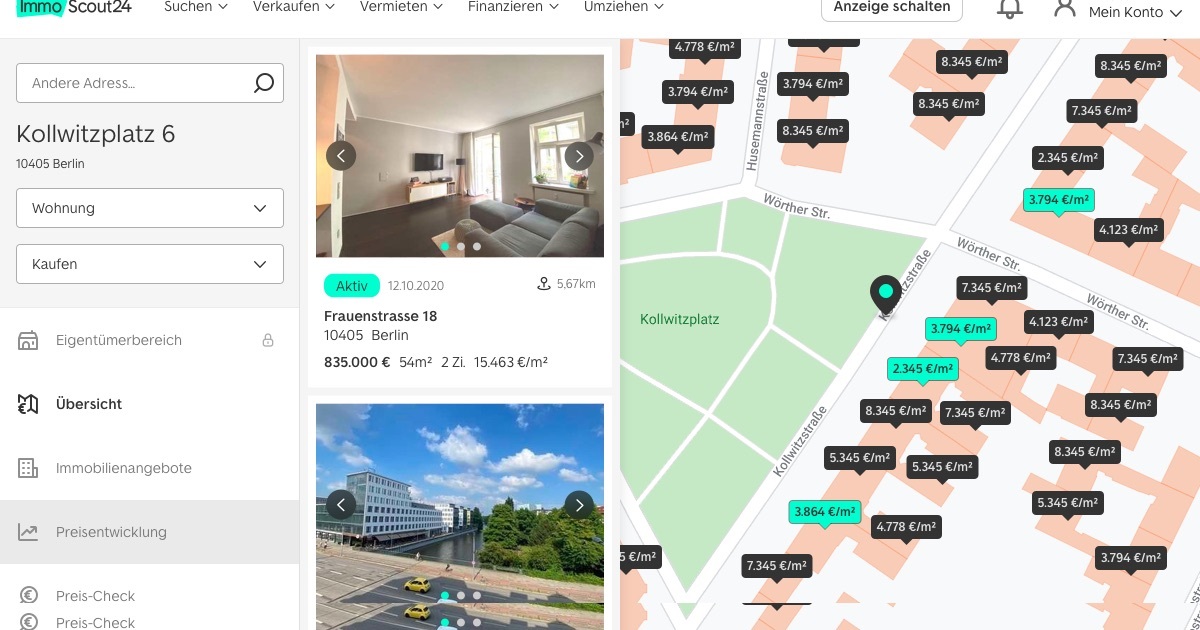Show previous photo of Frauenstrasse 18 listing
The width and height of the screenshot is (1200, 630).
point(341,156)
